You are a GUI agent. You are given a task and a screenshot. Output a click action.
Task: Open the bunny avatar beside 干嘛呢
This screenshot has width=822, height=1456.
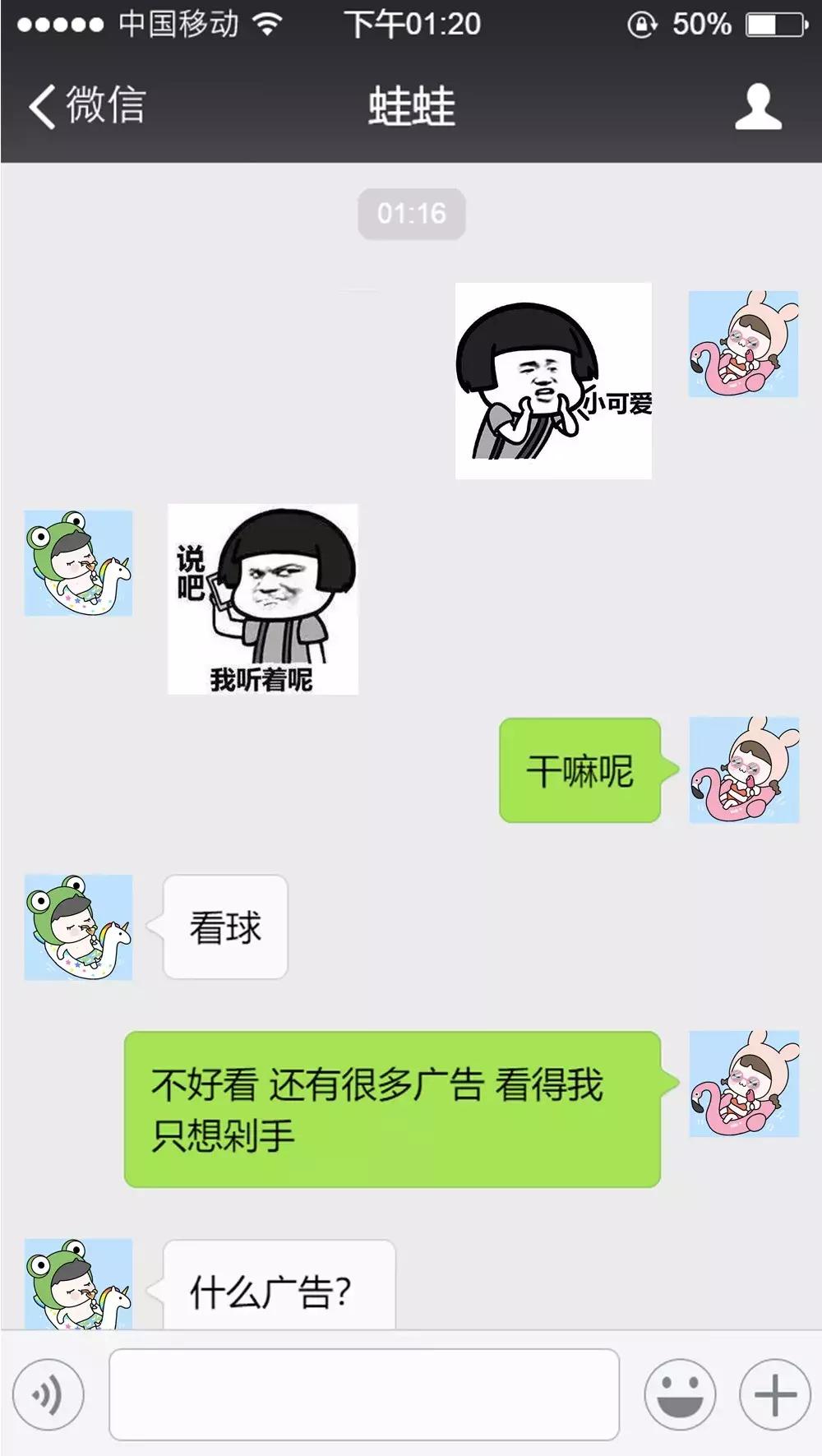click(744, 770)
